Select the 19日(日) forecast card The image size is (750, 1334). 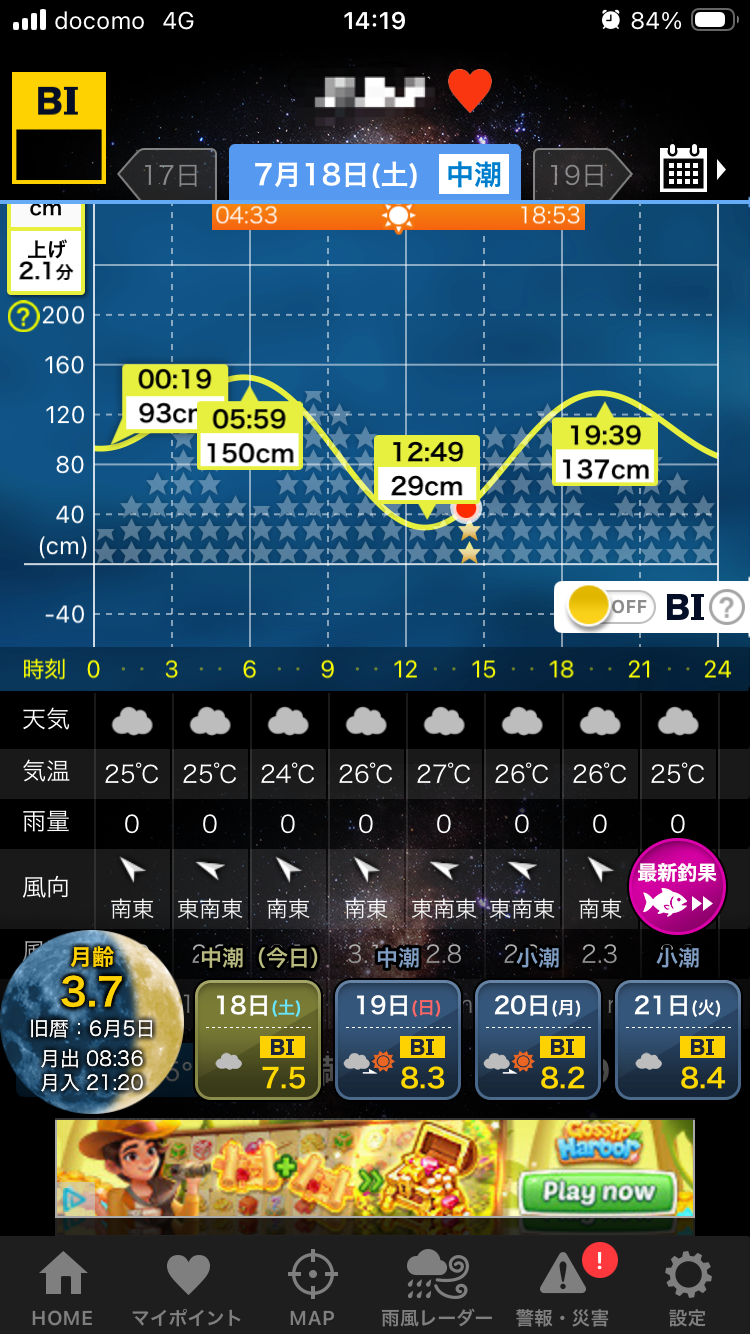click(x=398, y=1039)
